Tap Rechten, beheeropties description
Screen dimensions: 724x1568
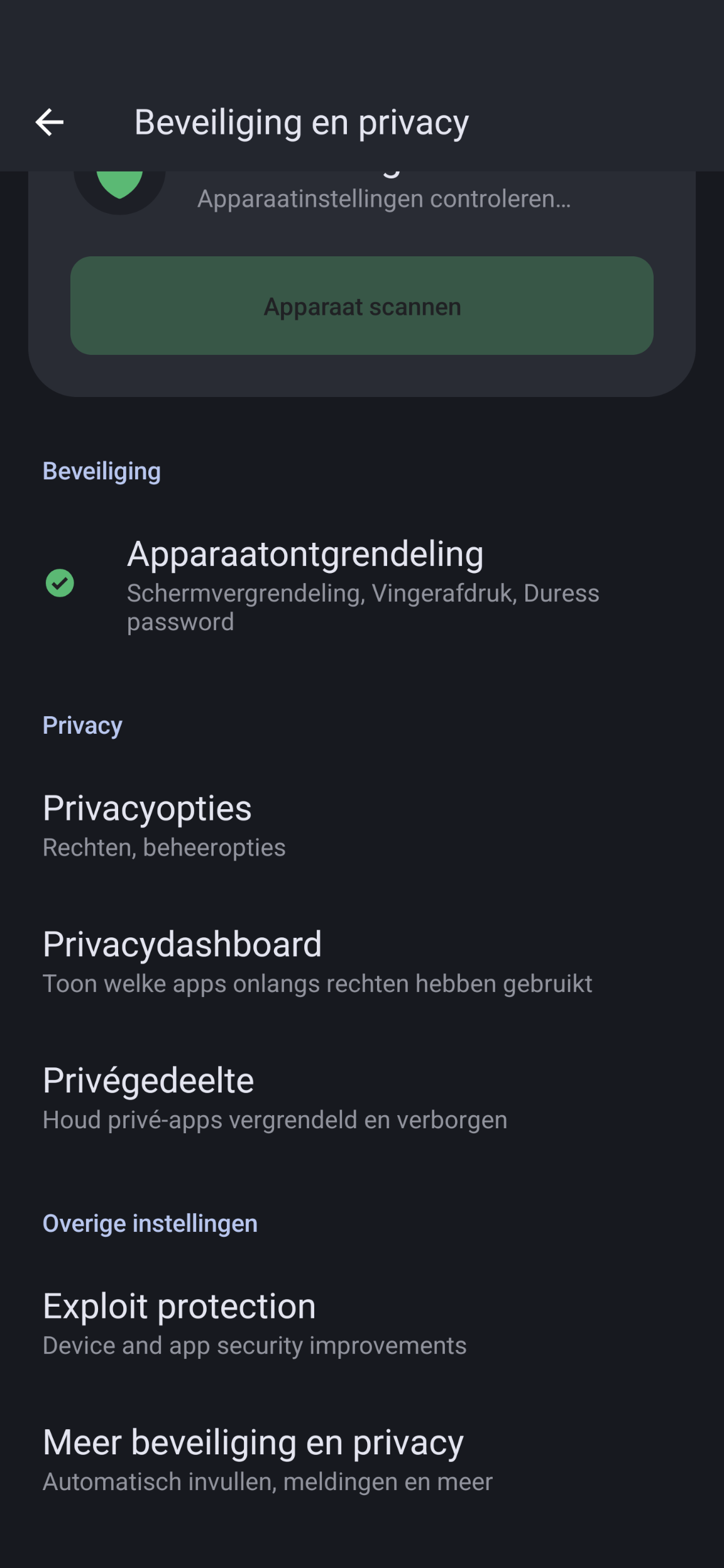pyautogui.click(x=164, y=847)
